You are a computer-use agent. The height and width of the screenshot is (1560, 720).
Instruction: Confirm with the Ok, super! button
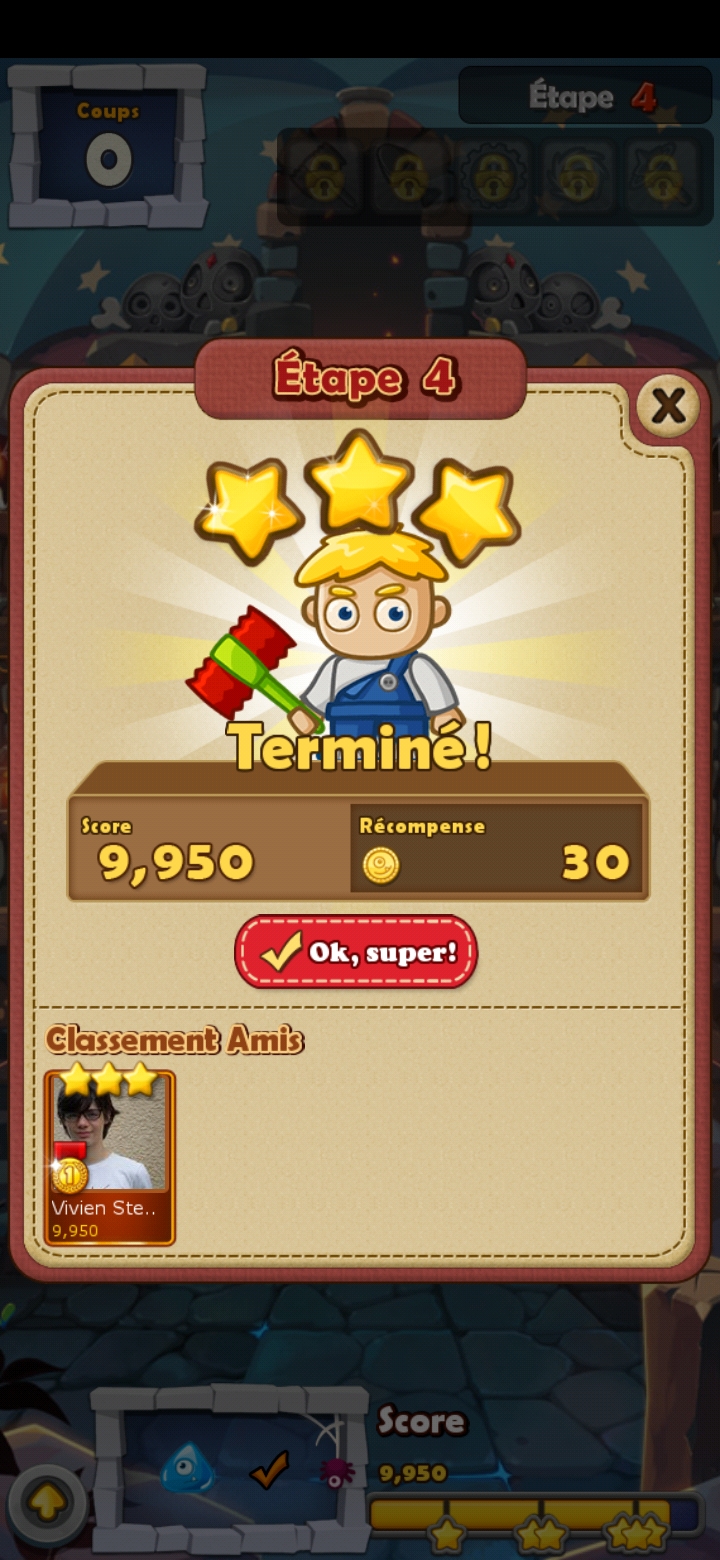coord(356,951)
